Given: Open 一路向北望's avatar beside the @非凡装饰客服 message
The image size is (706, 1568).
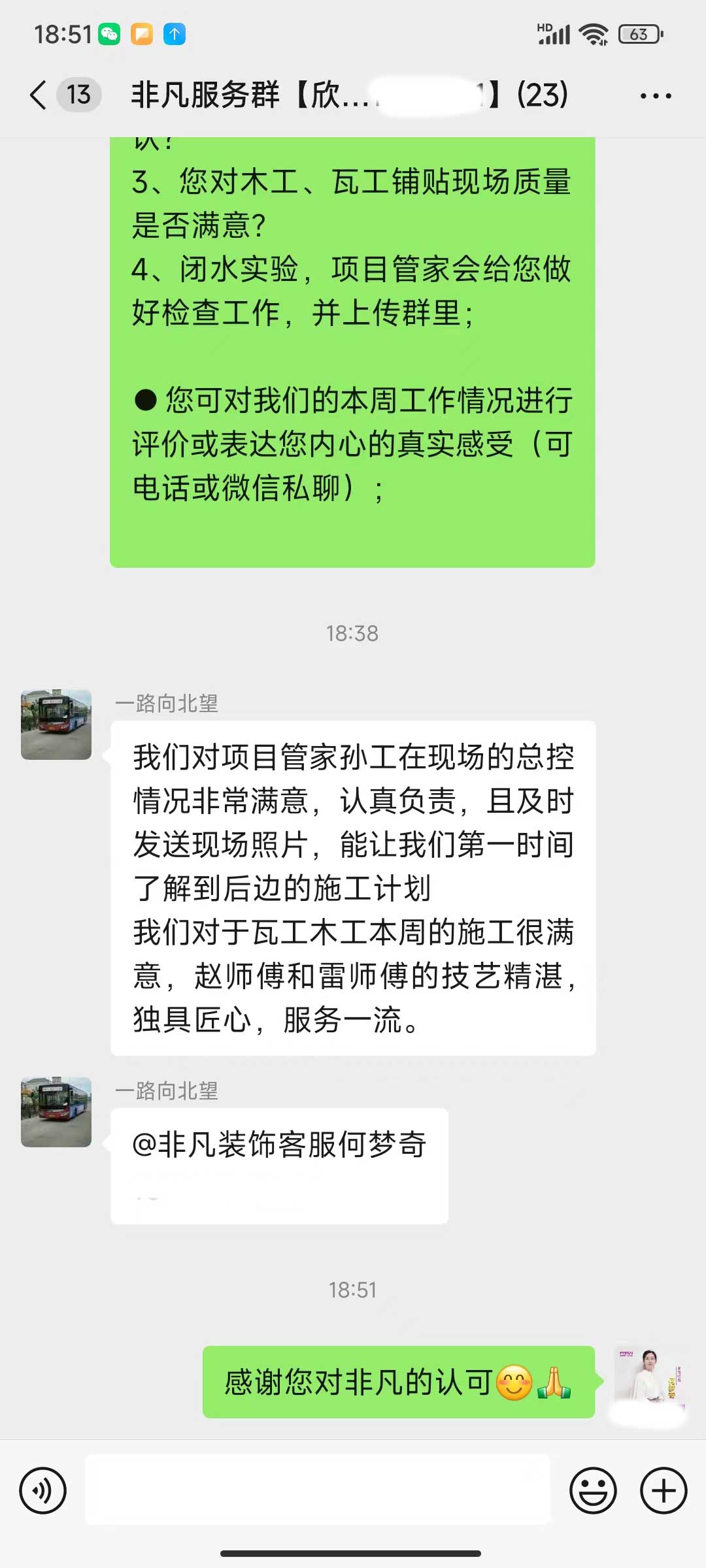Looking at the screenshot, I should 56,1111.
